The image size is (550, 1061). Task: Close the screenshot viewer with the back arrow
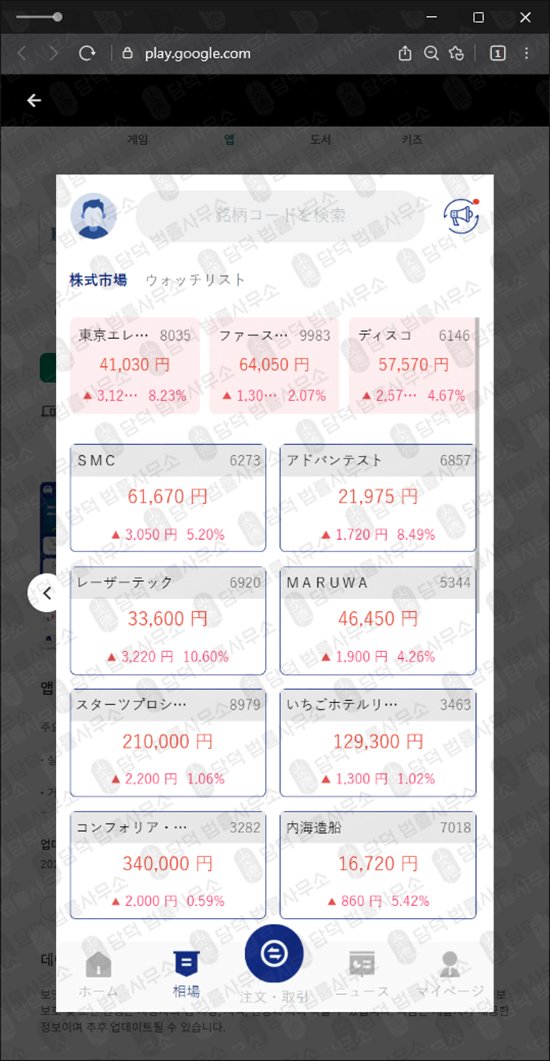(x=34, y=100)
